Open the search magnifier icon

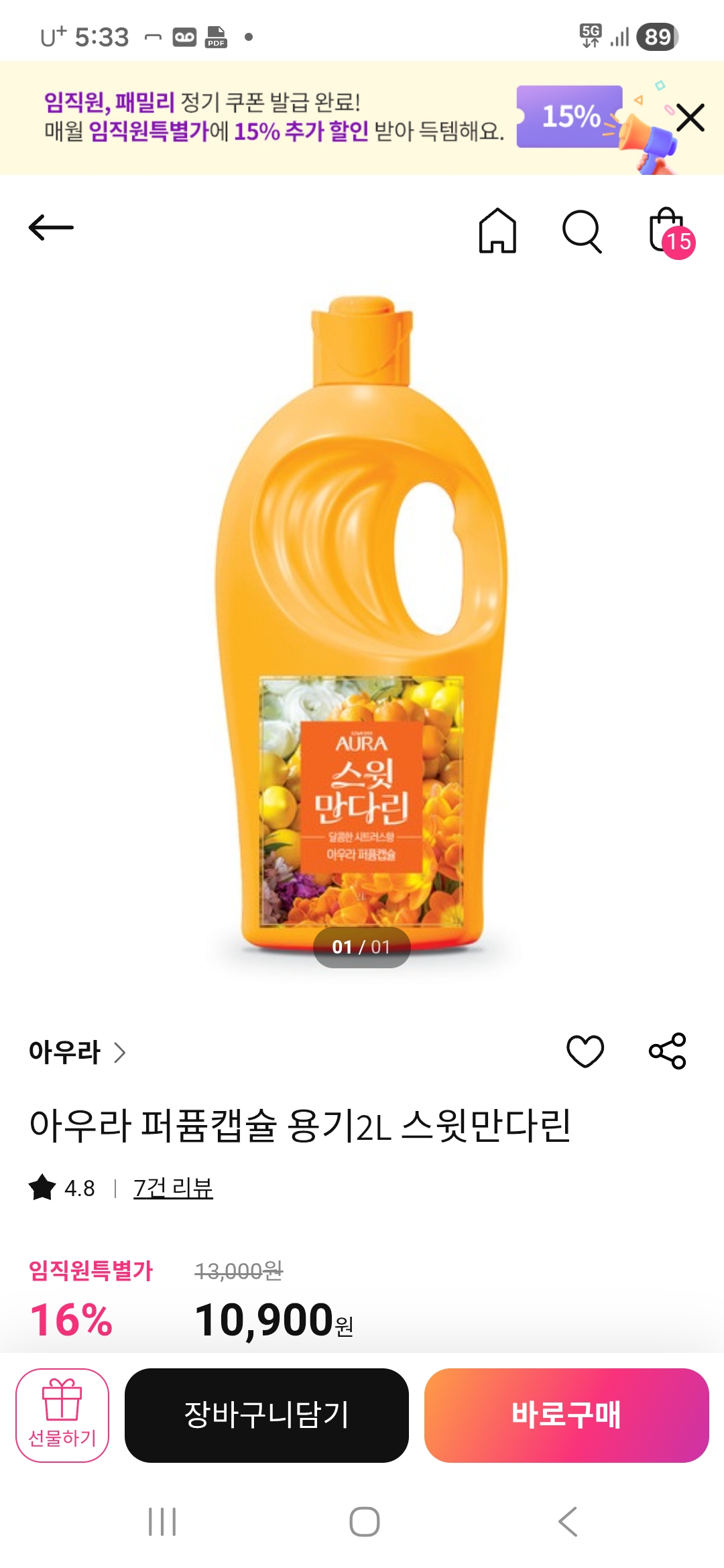point(581,231)
